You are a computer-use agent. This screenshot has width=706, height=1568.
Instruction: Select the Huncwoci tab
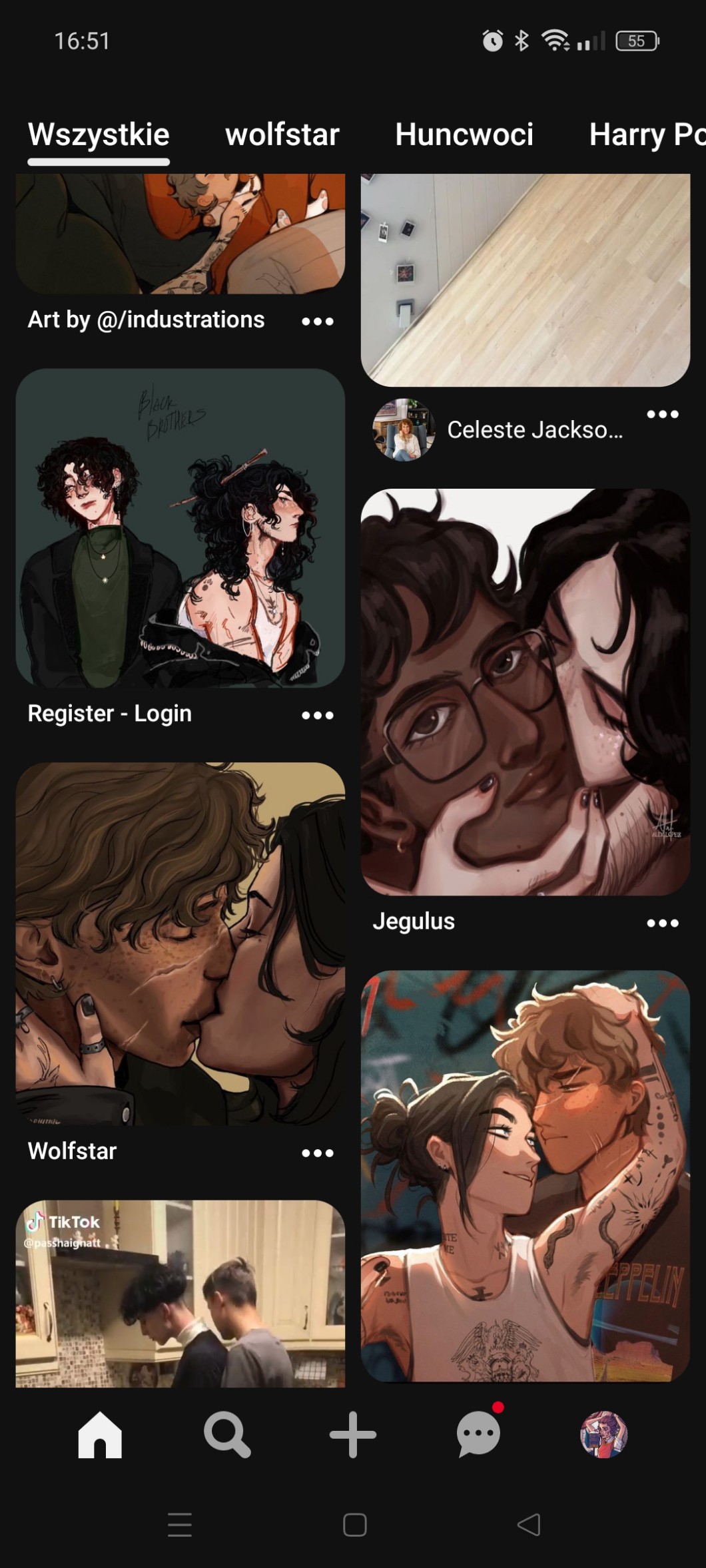click(x=464, y=134)
